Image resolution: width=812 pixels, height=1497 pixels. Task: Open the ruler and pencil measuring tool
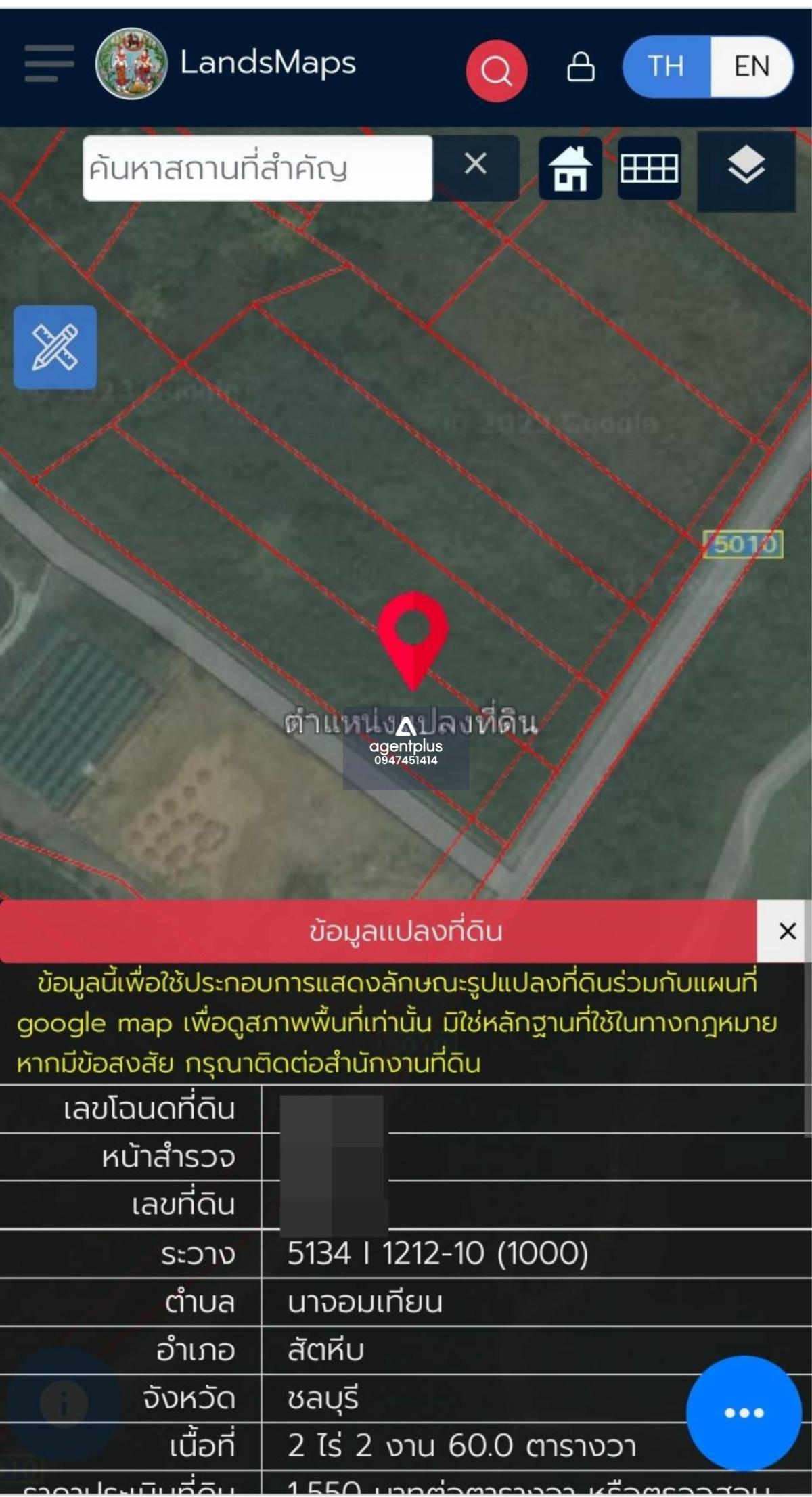click(x=55, y=347)
